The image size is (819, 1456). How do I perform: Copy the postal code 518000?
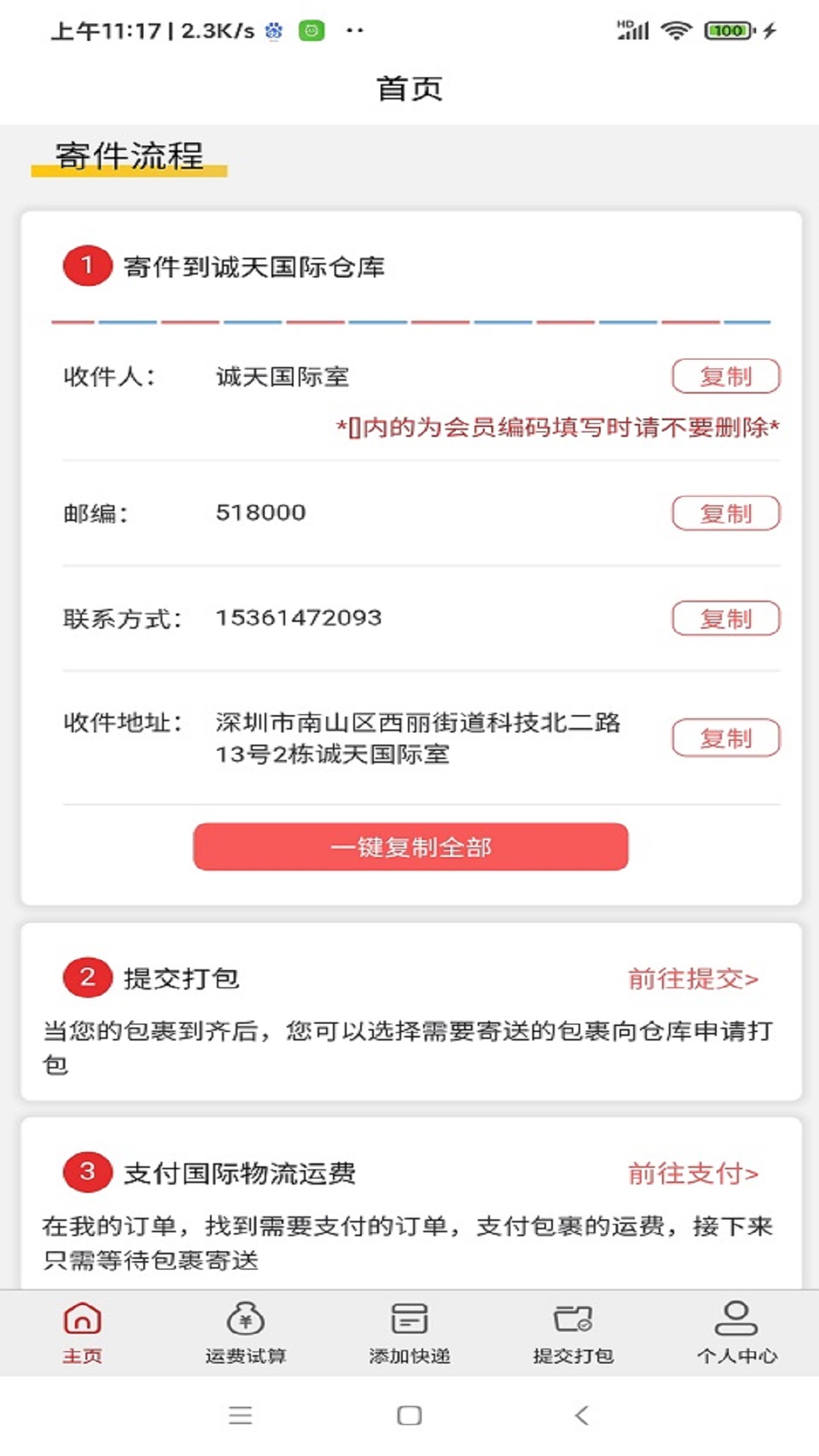726,513
